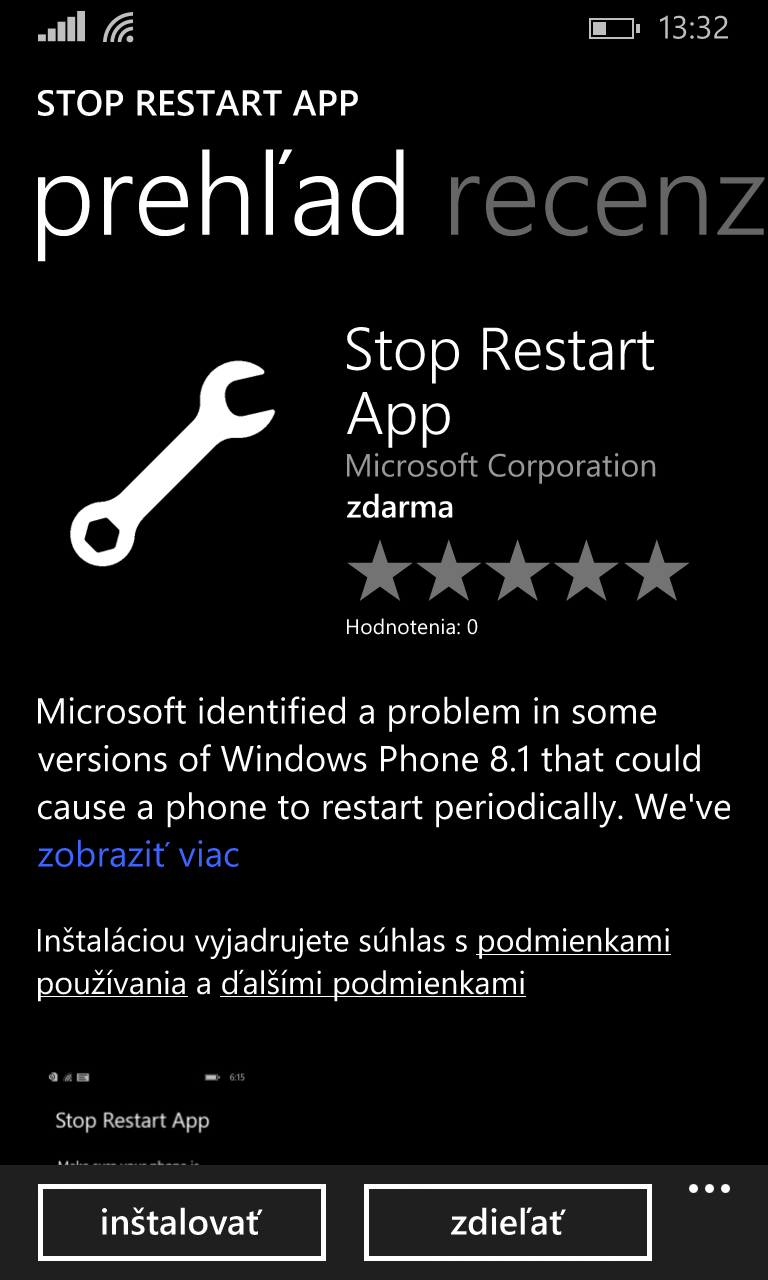768x1280 pixels.
Task: Open the three-dot overflow menu
Action: pos(710,1189)
